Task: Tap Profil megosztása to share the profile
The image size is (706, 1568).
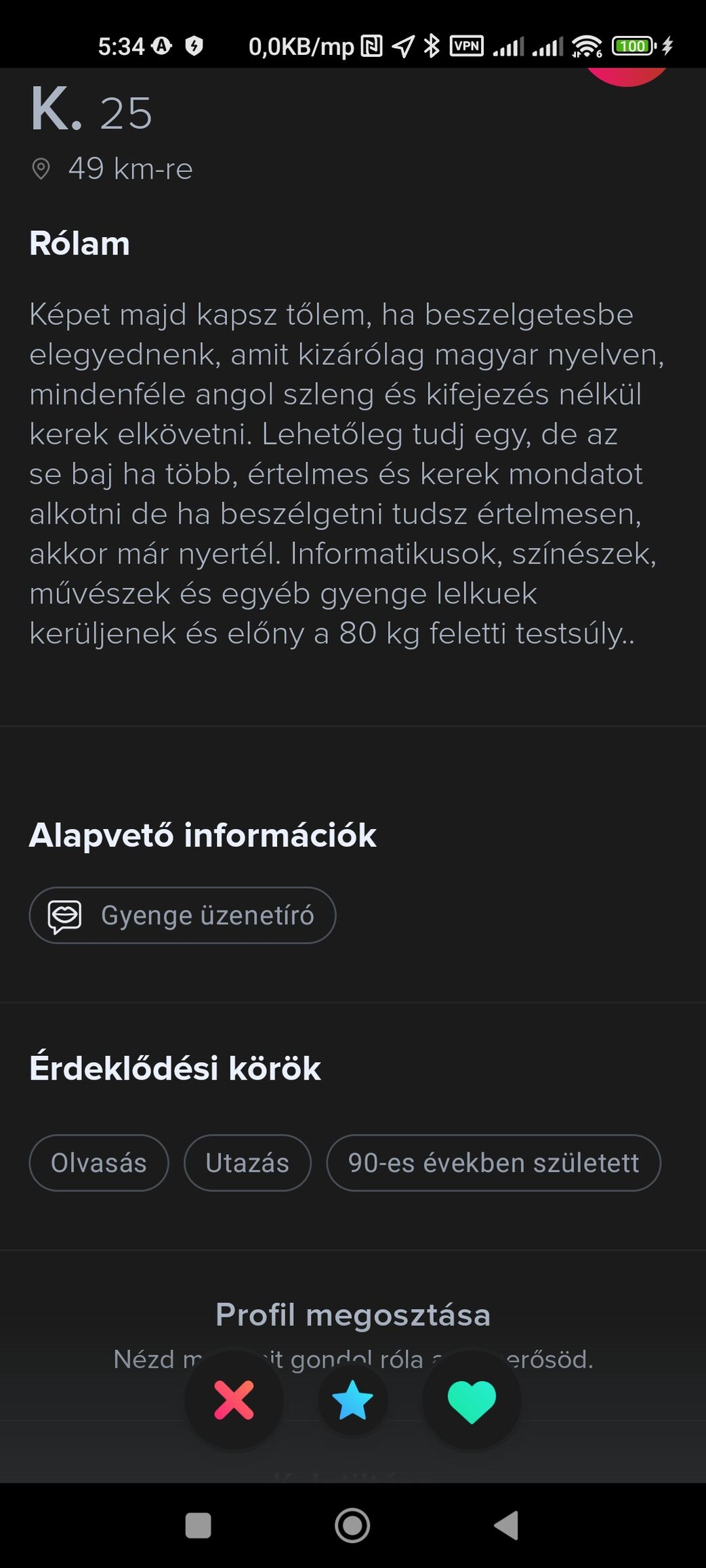Action: click(352, 1315)
